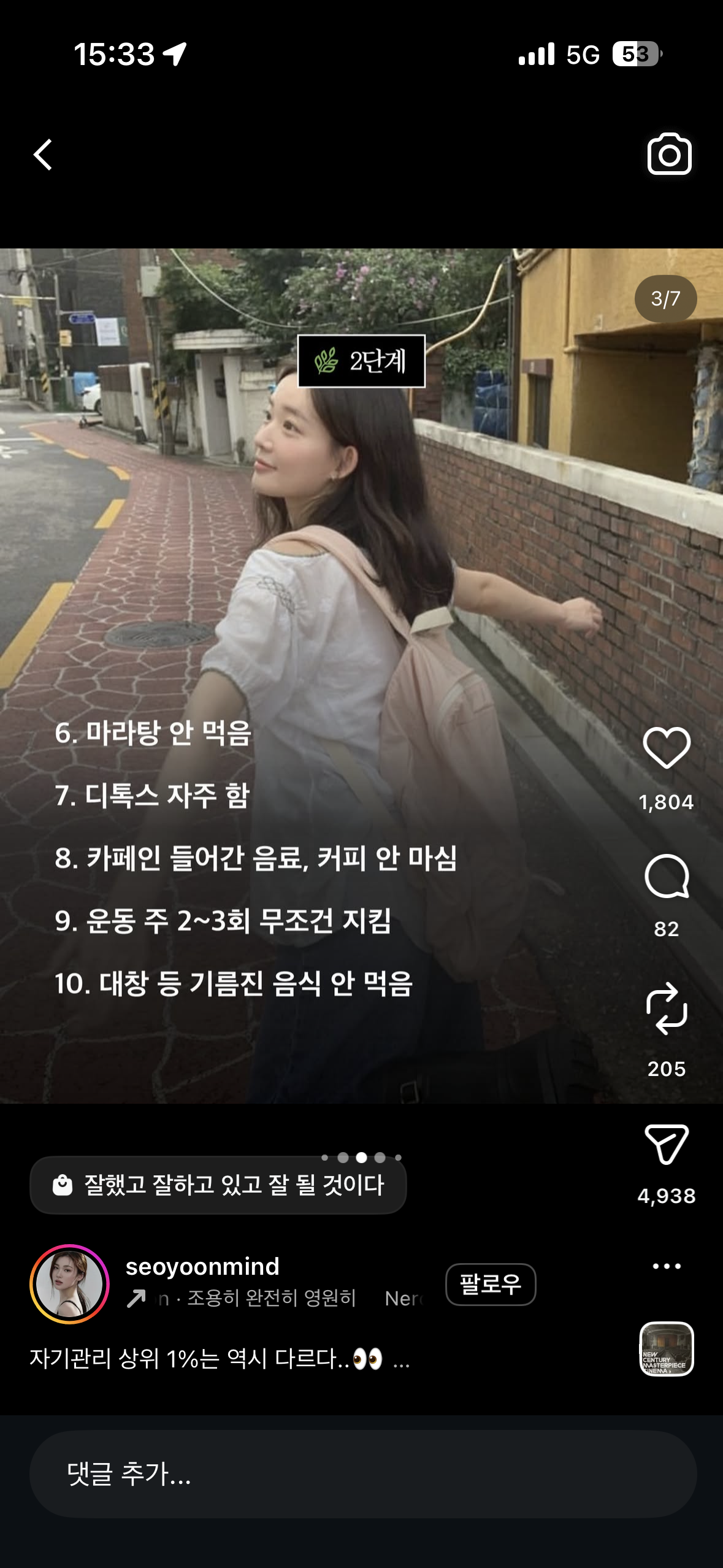Viewport: 723px width, 1568px height.
Task: Open the comments bubble
Action: coord(667,876)
